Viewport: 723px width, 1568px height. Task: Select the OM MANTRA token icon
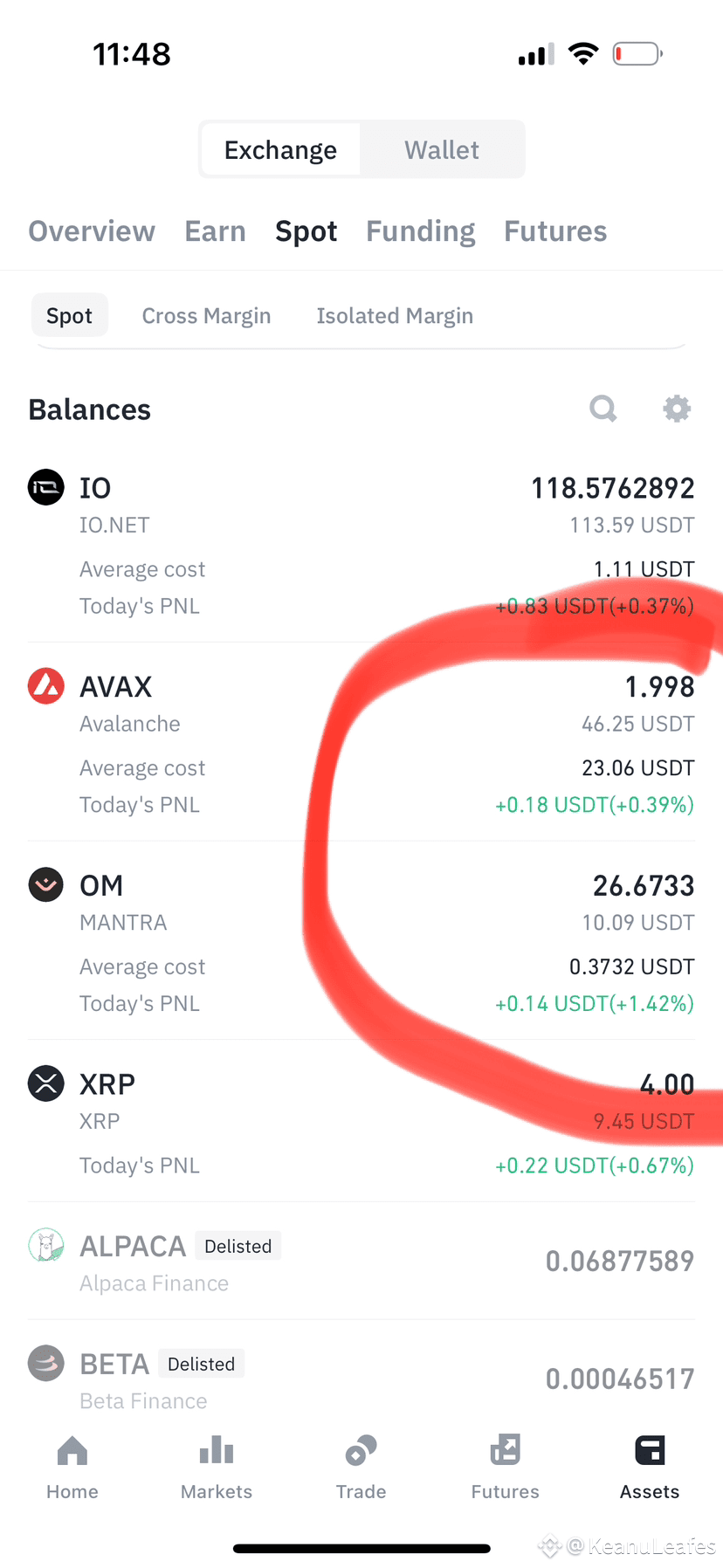(45, 884)
